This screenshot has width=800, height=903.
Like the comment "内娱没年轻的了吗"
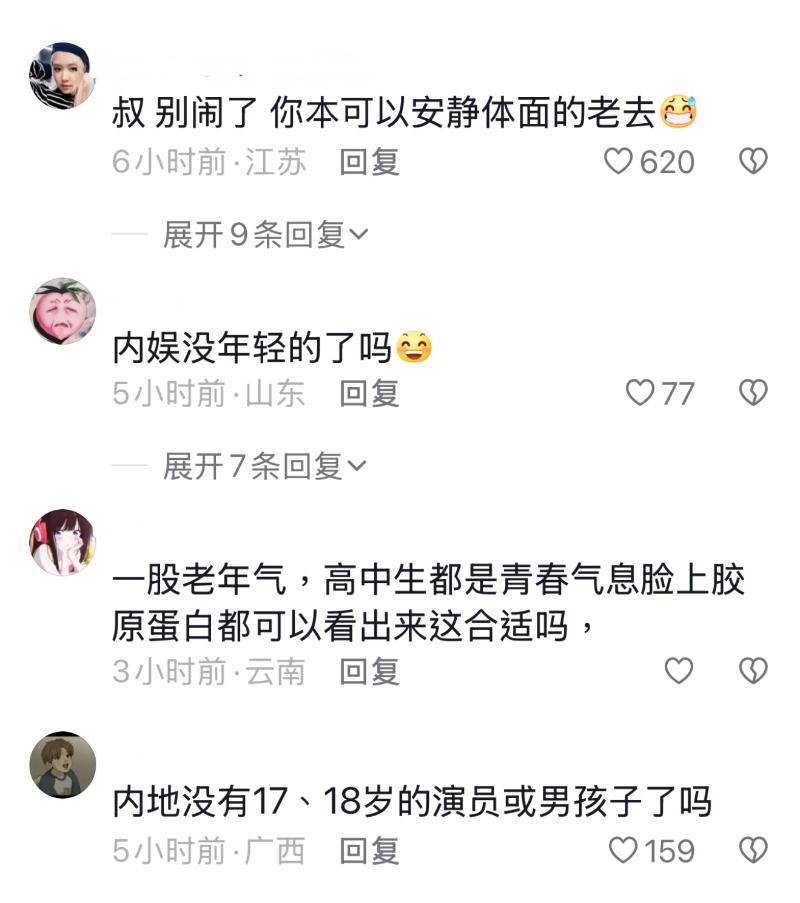(640, 393)
